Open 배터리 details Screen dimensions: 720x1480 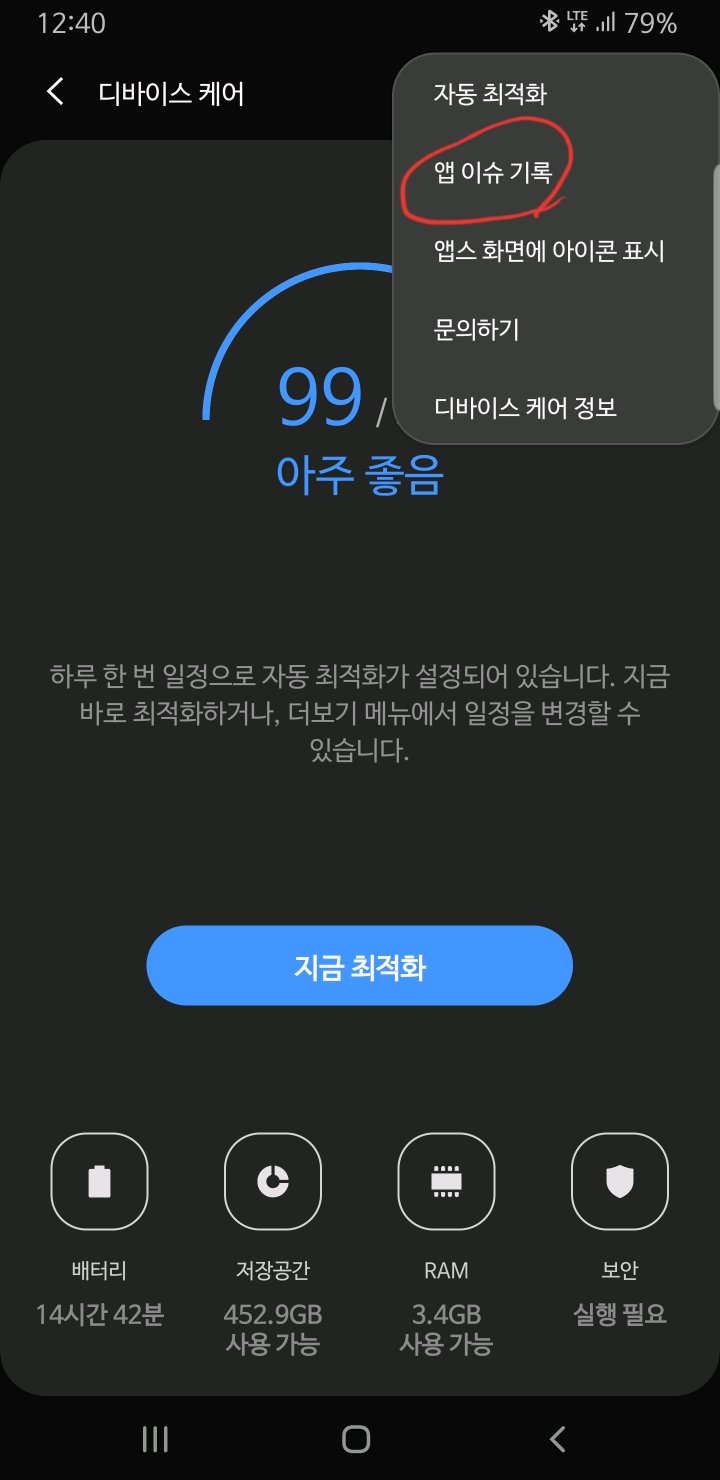click(x=99, y=1182)
